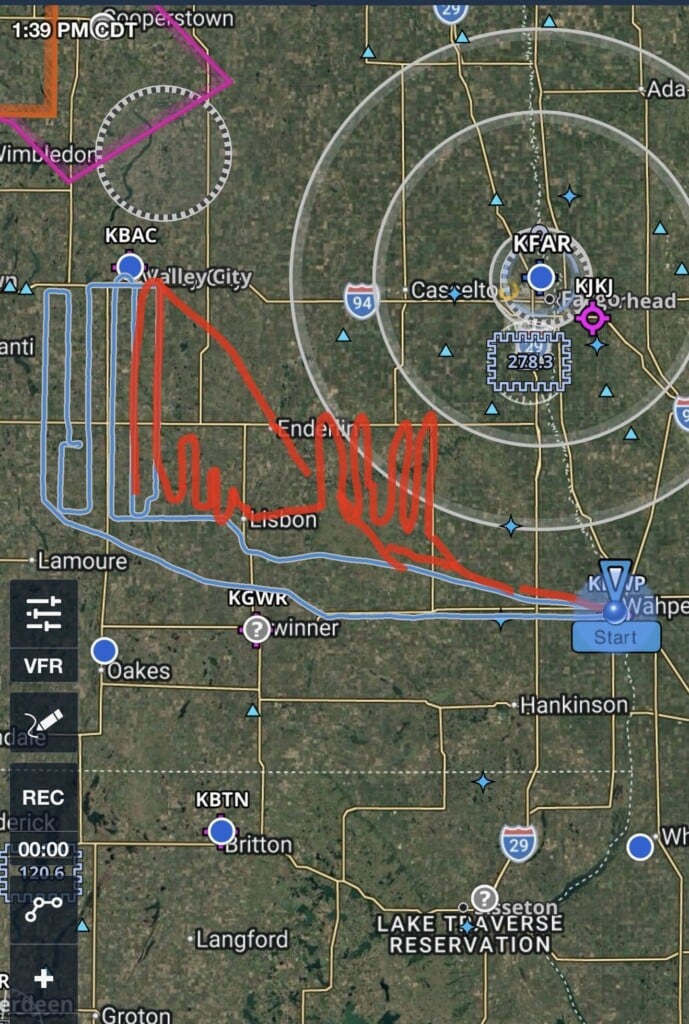Open the KBTN airport marker
Viewport: 689px width, 1024px height.
(x=222, y=831)
